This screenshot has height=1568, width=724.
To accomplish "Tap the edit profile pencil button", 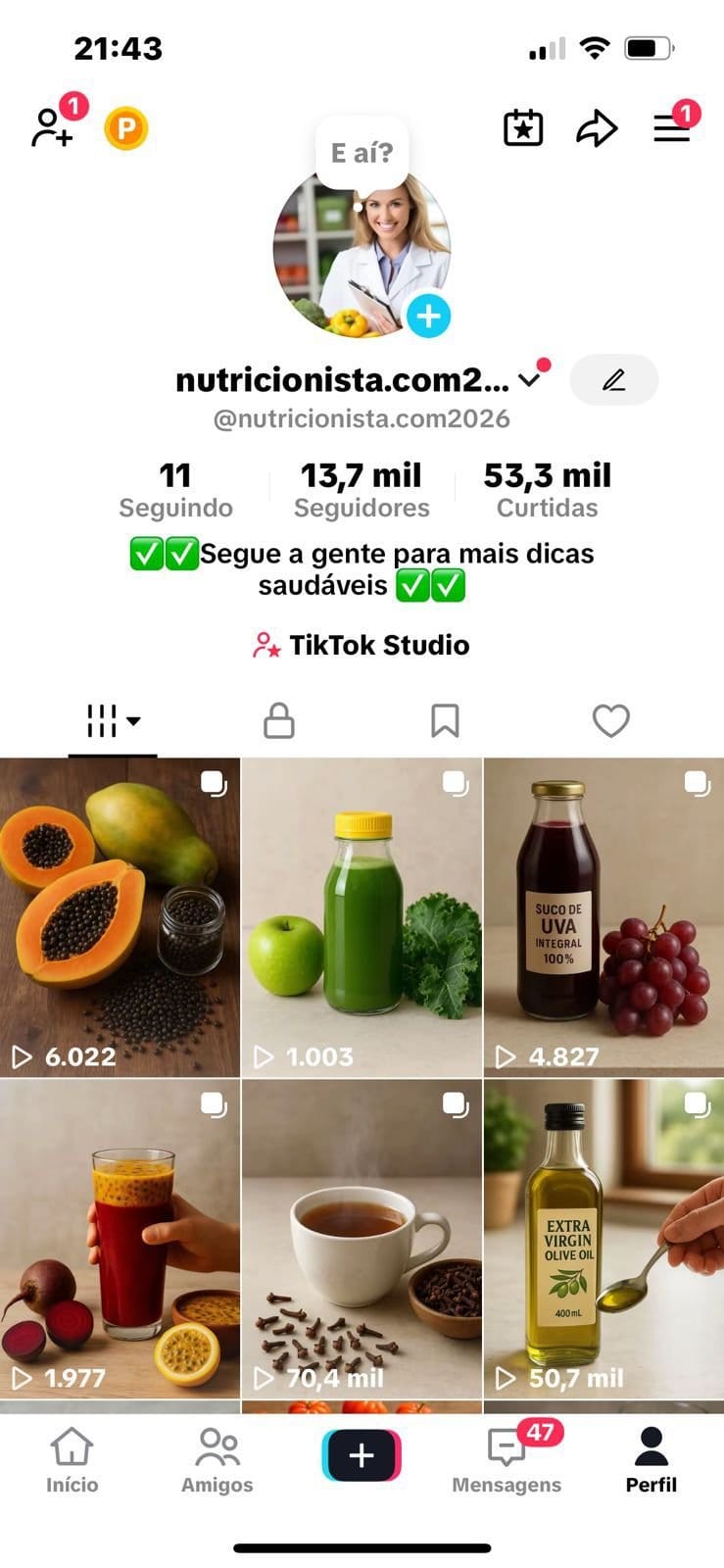I will coord(614,380).
